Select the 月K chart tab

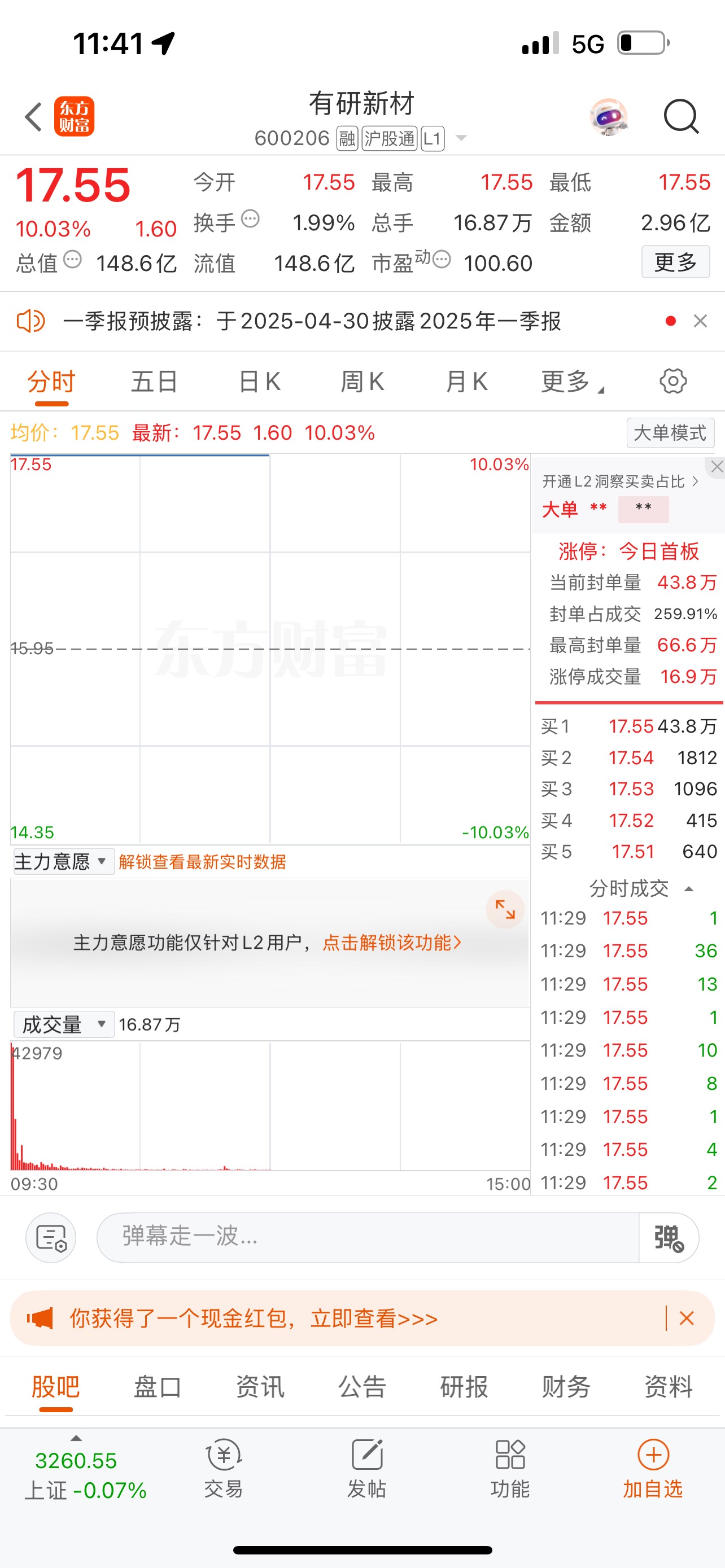click(466, 382)
